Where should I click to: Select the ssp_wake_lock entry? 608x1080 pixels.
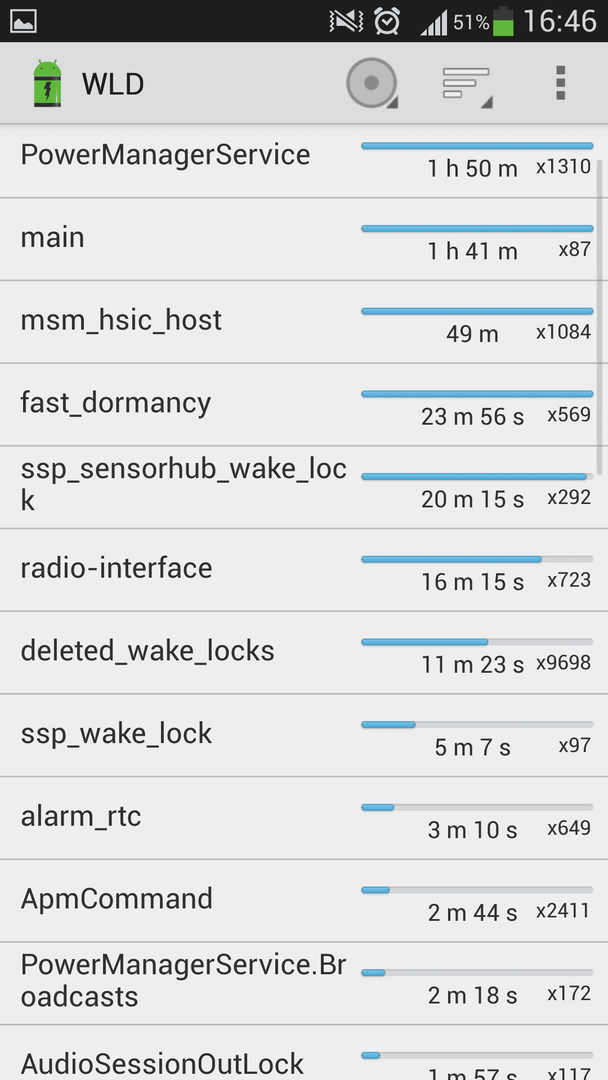(x=304, y=735)
